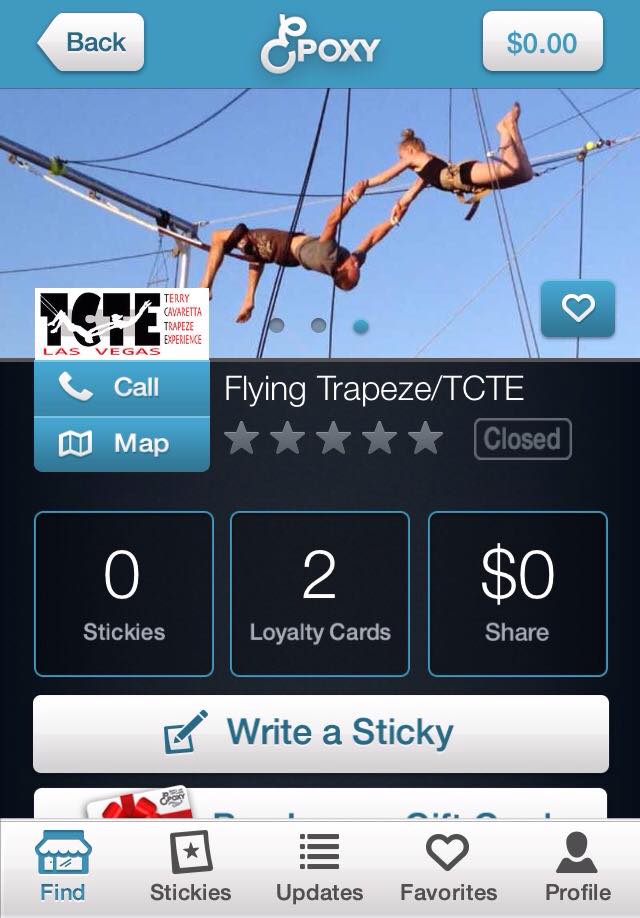640x918 pixels.
Task: Switch to the Favorites tab
Action: [x=448, y=868]
